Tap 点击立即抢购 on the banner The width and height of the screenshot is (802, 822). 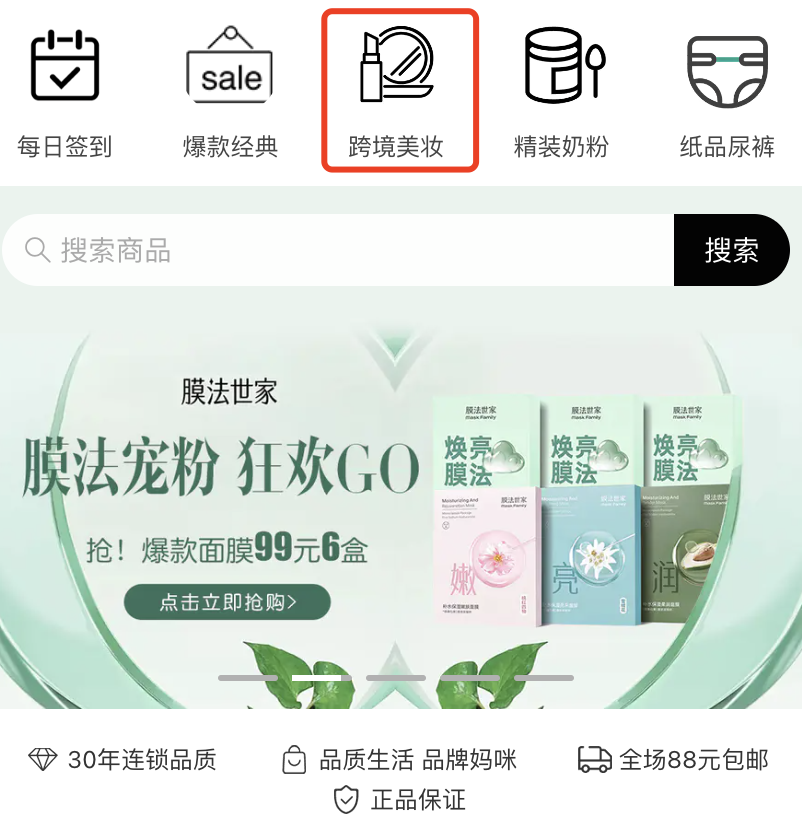227,602
